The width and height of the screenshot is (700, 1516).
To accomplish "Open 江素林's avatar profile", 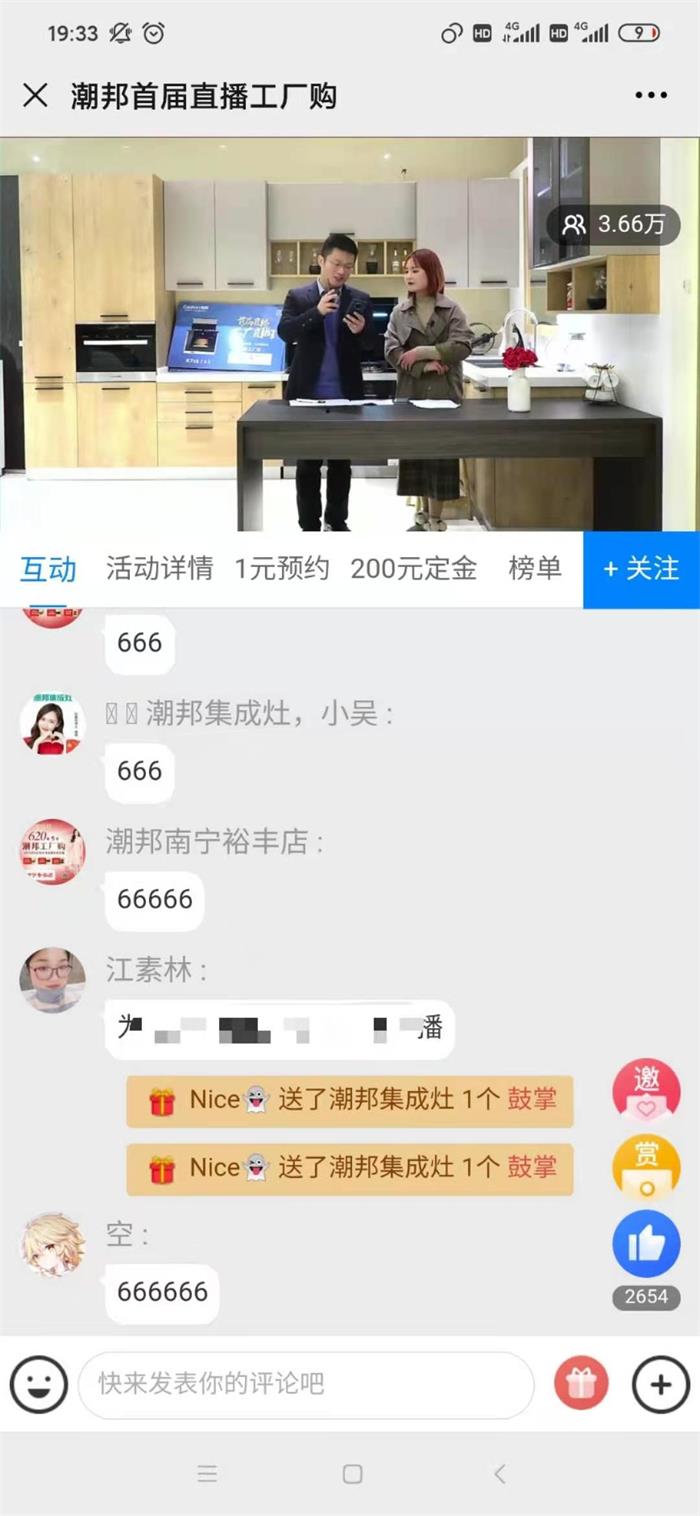I will [x=52, y=980].
